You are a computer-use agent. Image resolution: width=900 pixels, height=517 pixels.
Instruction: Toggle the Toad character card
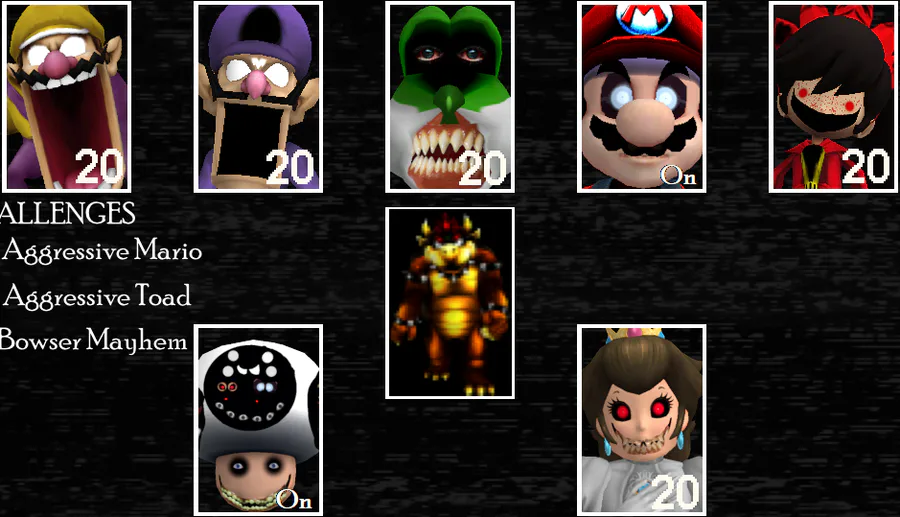(x=258, y=420)
